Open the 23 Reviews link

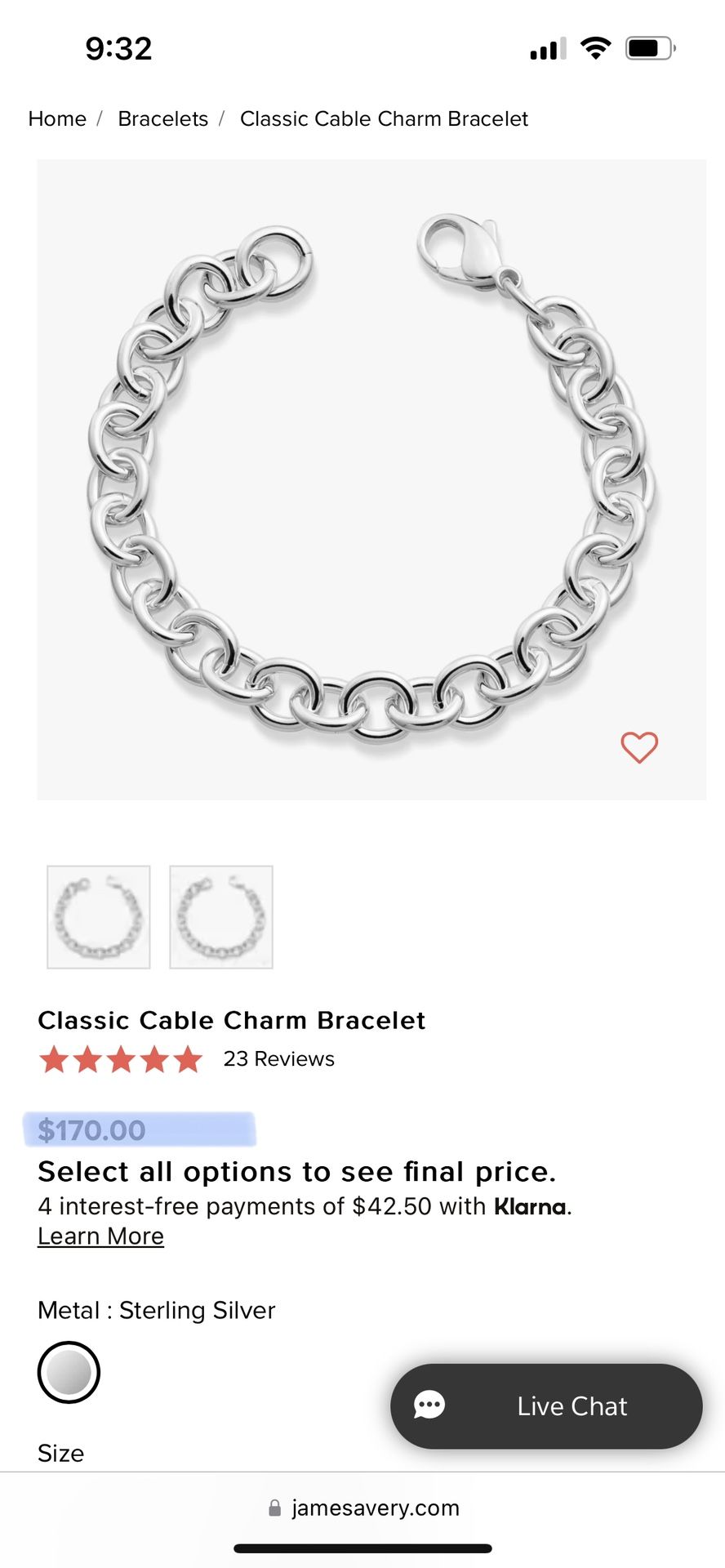(x=279, y=1059)
